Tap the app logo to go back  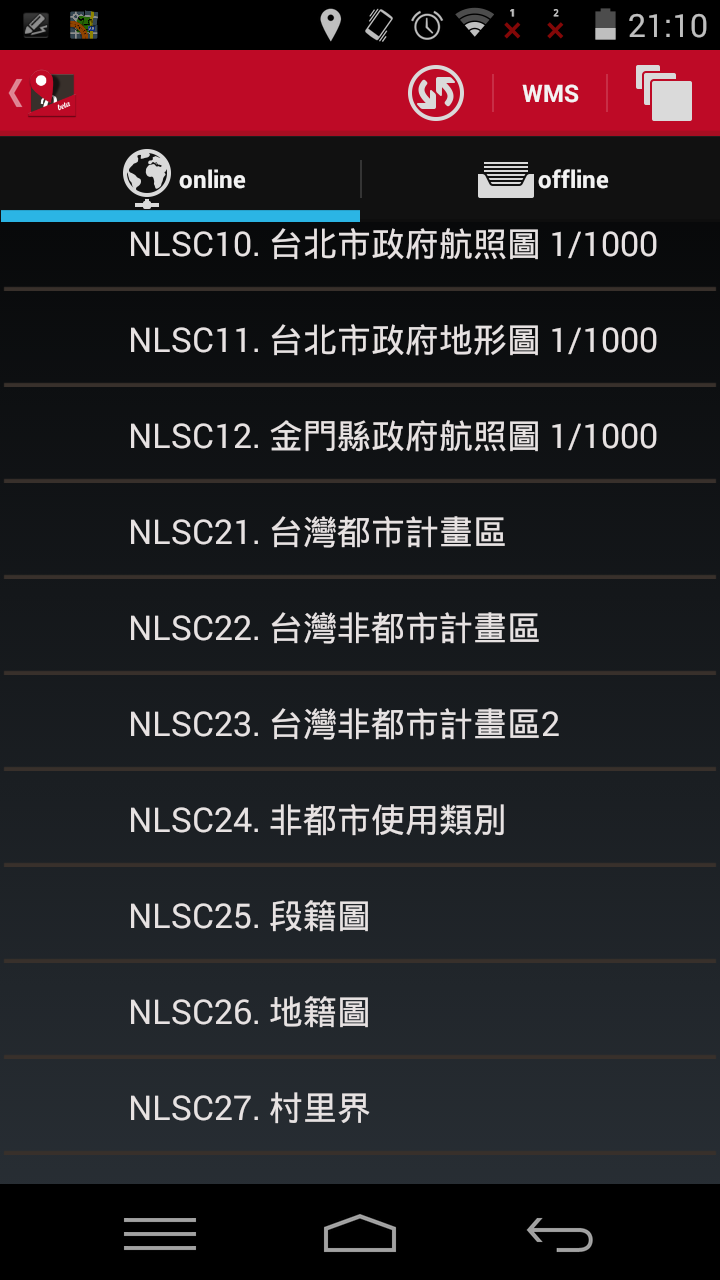coord(43,94)
